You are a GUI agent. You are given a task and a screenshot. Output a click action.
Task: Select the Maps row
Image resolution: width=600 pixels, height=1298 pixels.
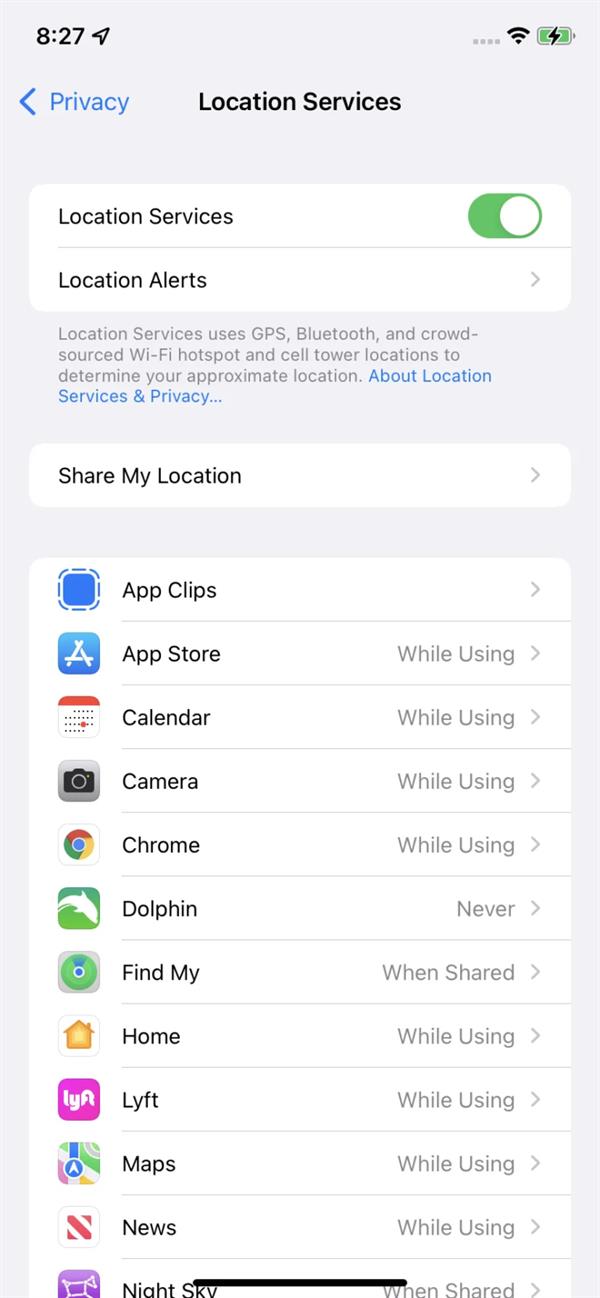tap(300, 1164)
